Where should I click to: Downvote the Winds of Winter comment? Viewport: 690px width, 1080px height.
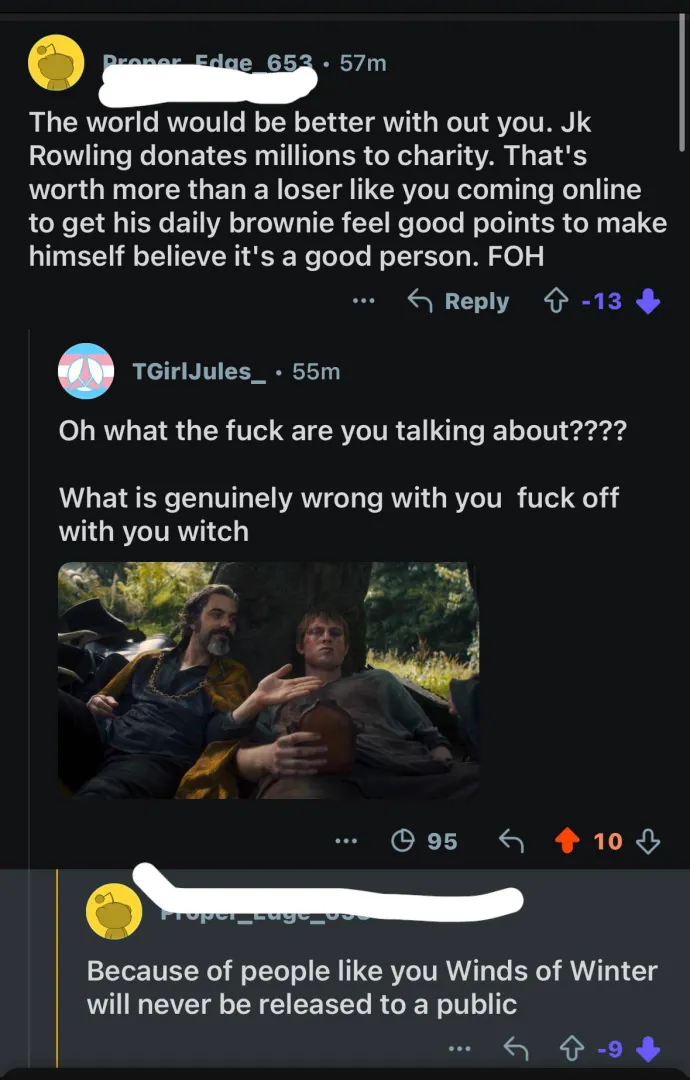pos(648,1049)
